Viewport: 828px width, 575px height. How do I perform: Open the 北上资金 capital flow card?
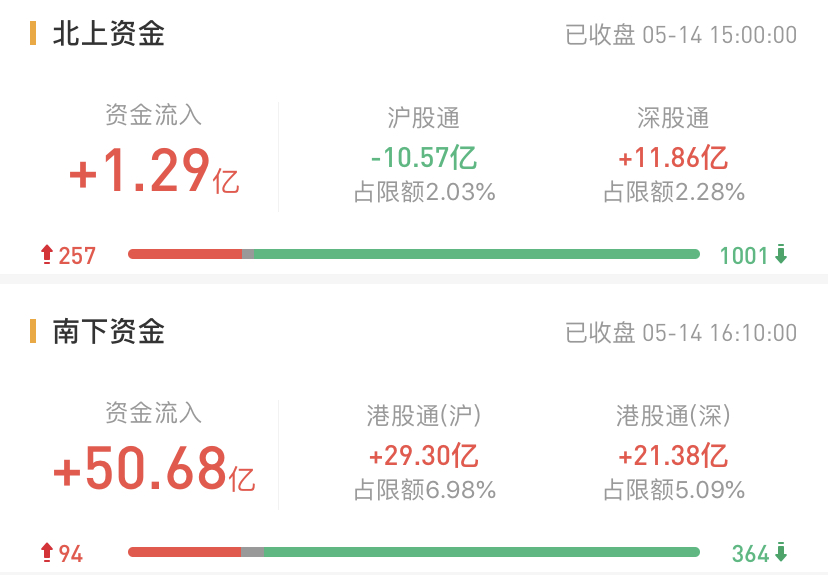pyautogui.click(x=109, y=35)
